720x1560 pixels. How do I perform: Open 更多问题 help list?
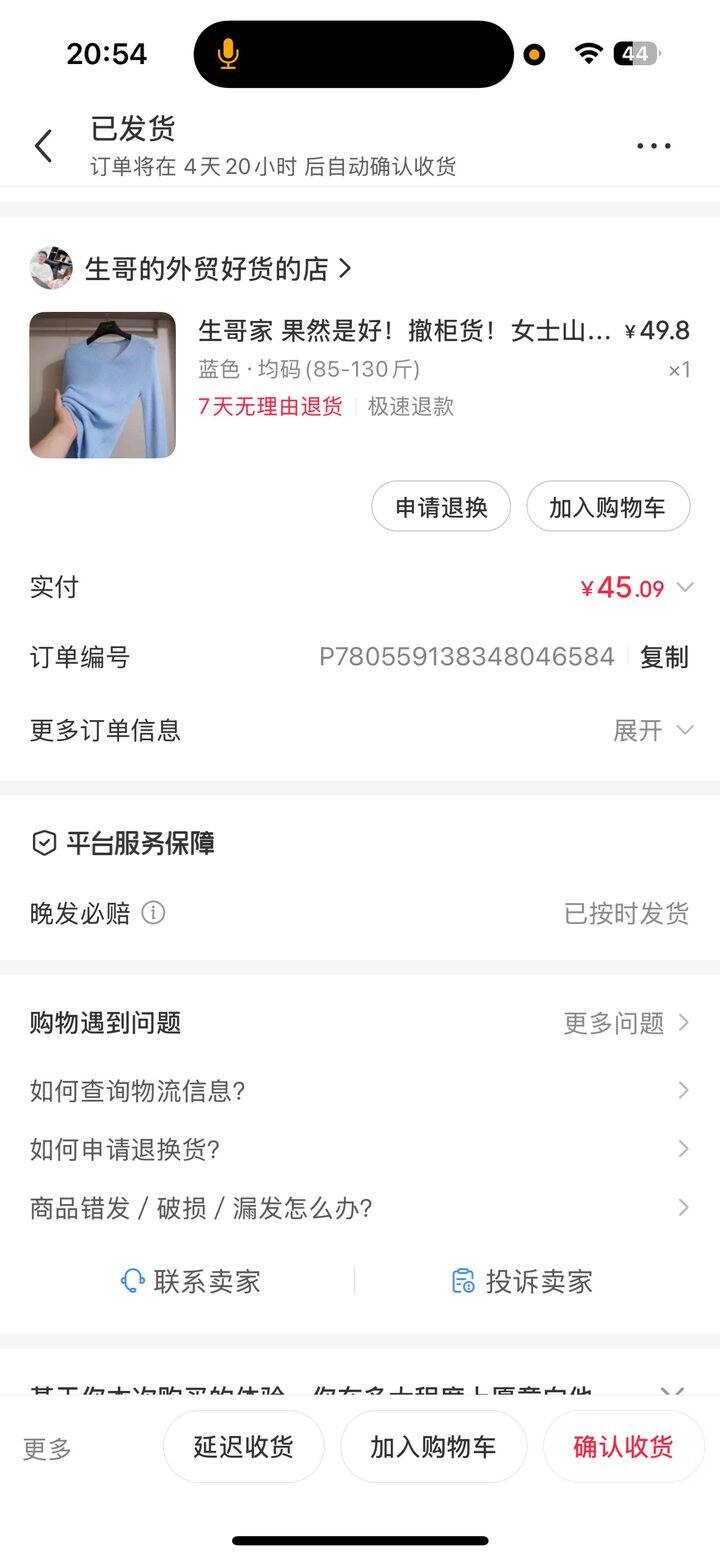(626, 1023)
